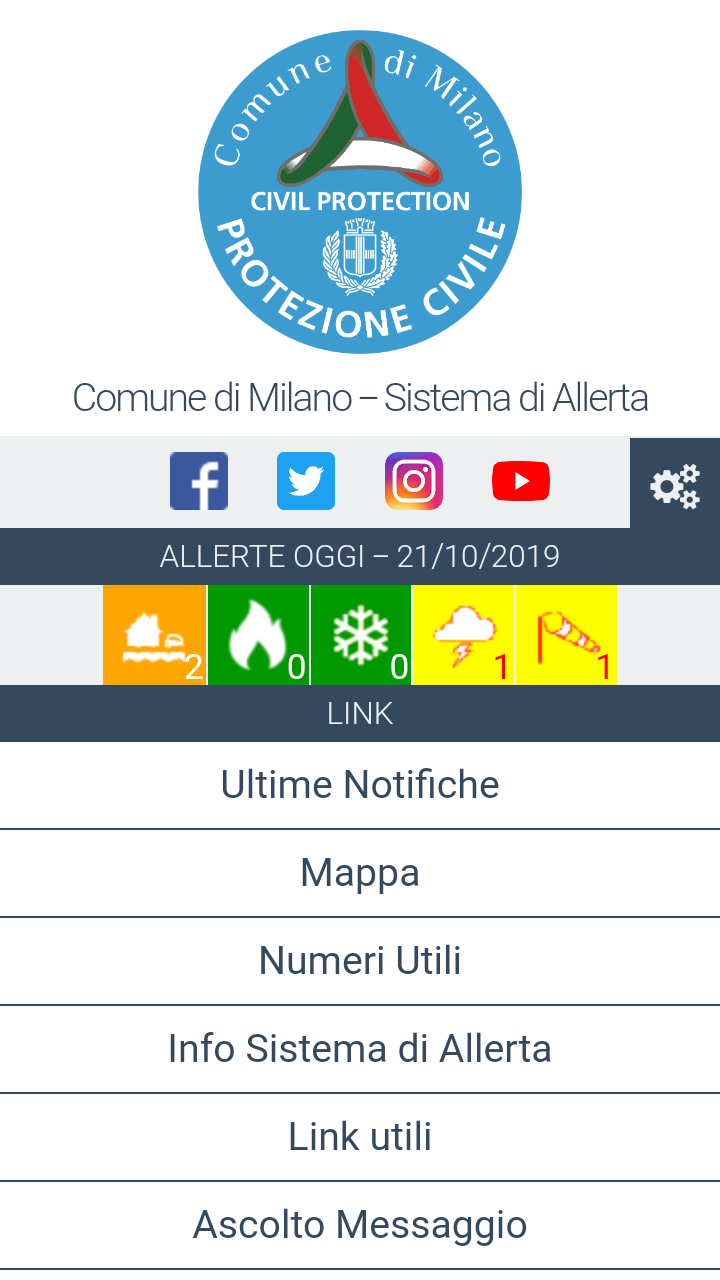Image resolution: width=720 pixels, height=1280 pixels.
Task: View the thunderstorm alert tile
Action: (x=464, y=635)
